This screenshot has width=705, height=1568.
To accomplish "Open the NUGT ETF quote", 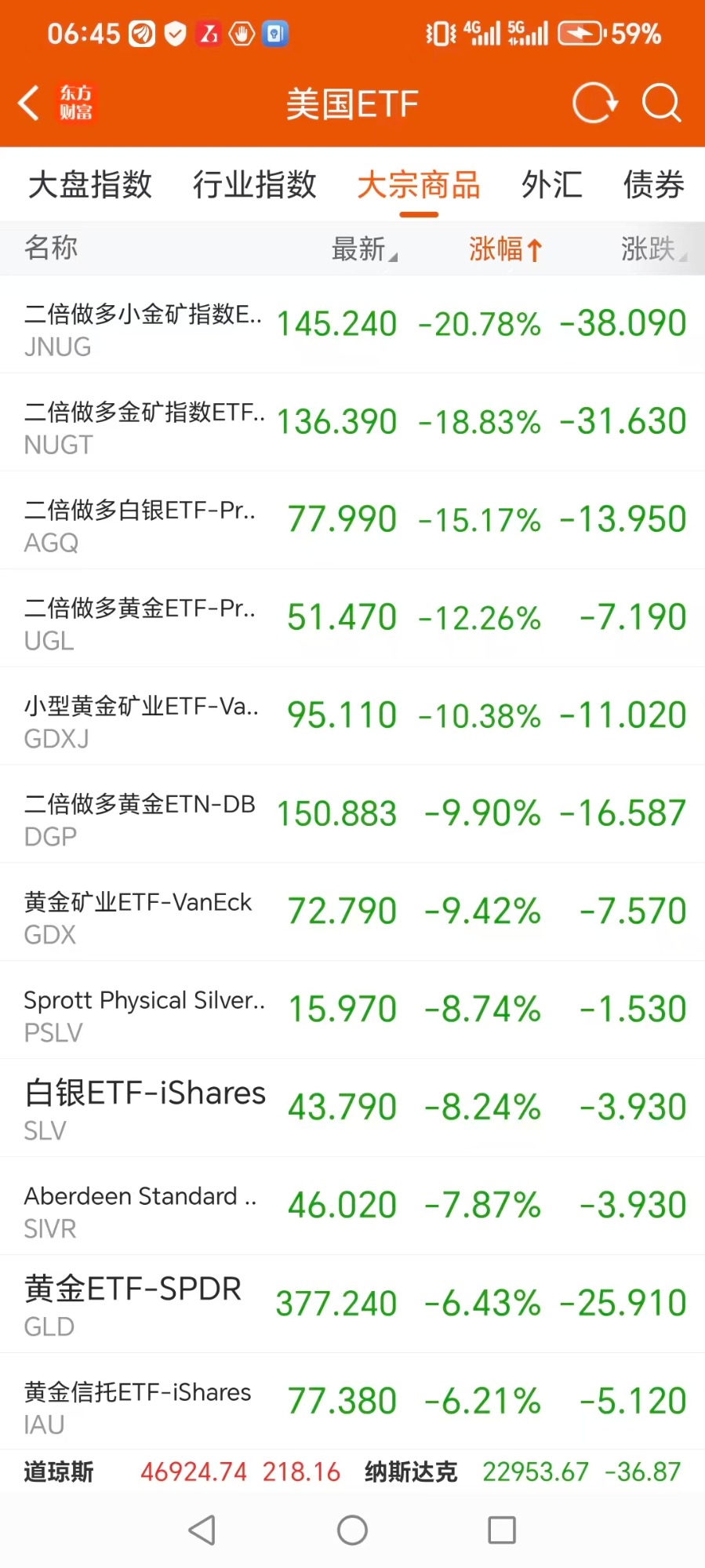I will point(352,423).
